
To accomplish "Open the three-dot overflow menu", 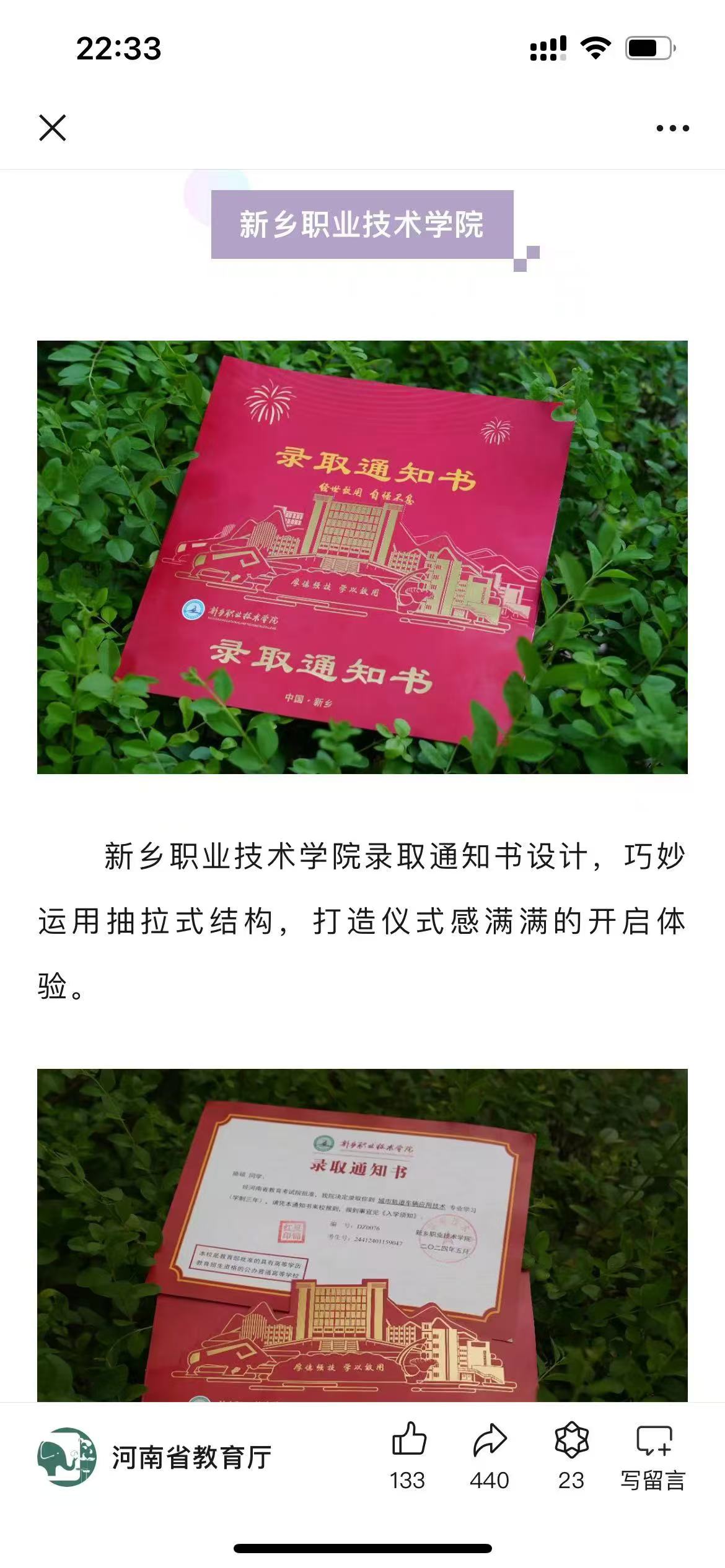I will (x=672, y=128).
